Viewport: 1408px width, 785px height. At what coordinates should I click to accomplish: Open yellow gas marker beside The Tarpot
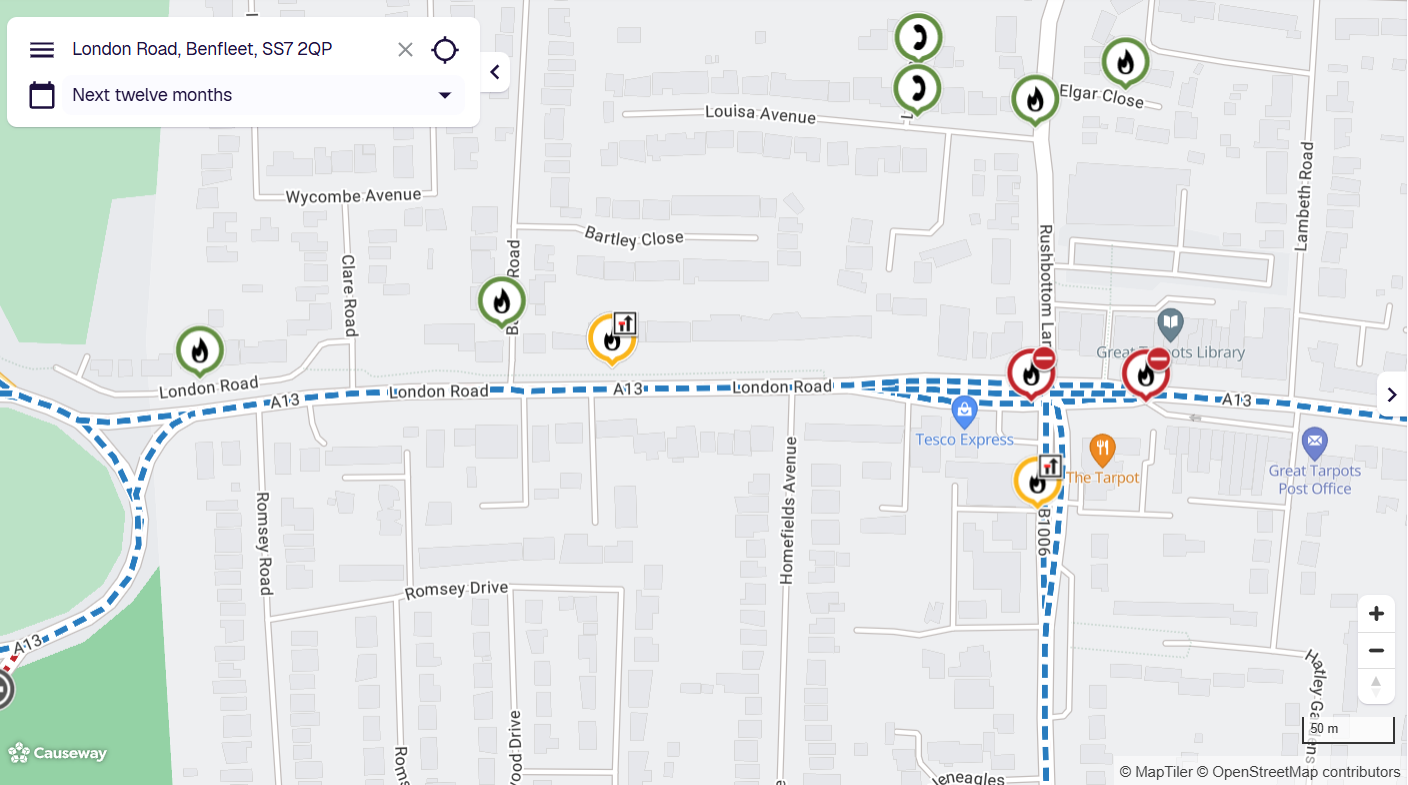[1037, 481]
